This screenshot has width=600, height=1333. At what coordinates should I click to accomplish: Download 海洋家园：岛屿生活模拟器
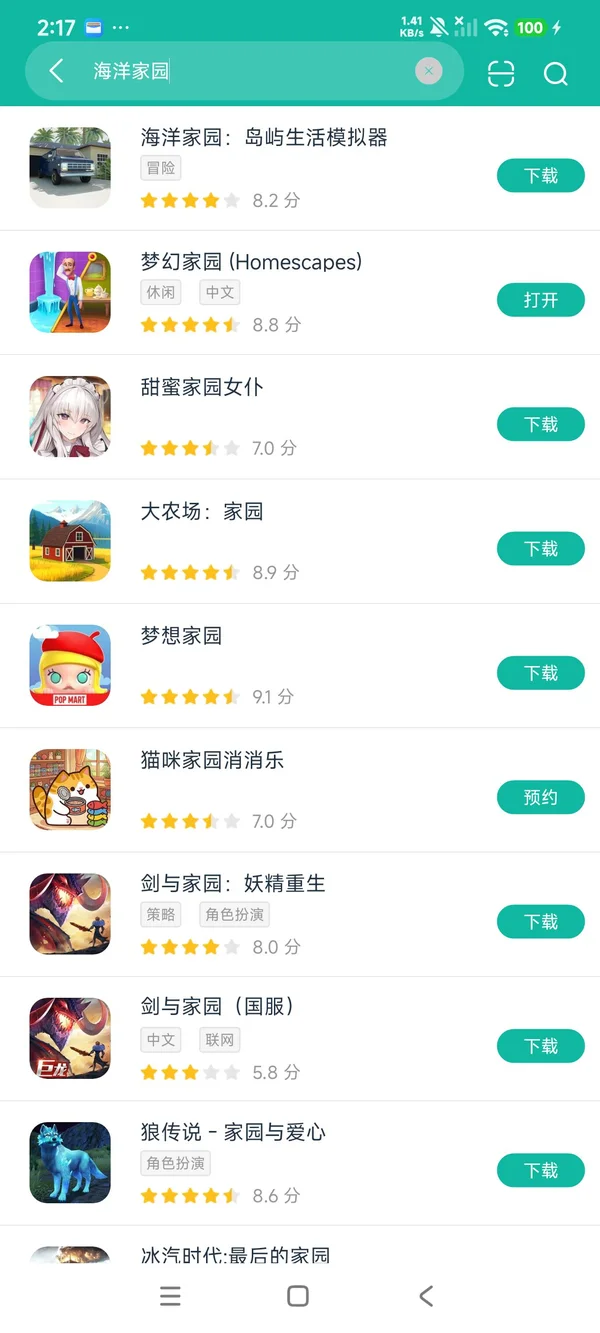tap(540, 176)
